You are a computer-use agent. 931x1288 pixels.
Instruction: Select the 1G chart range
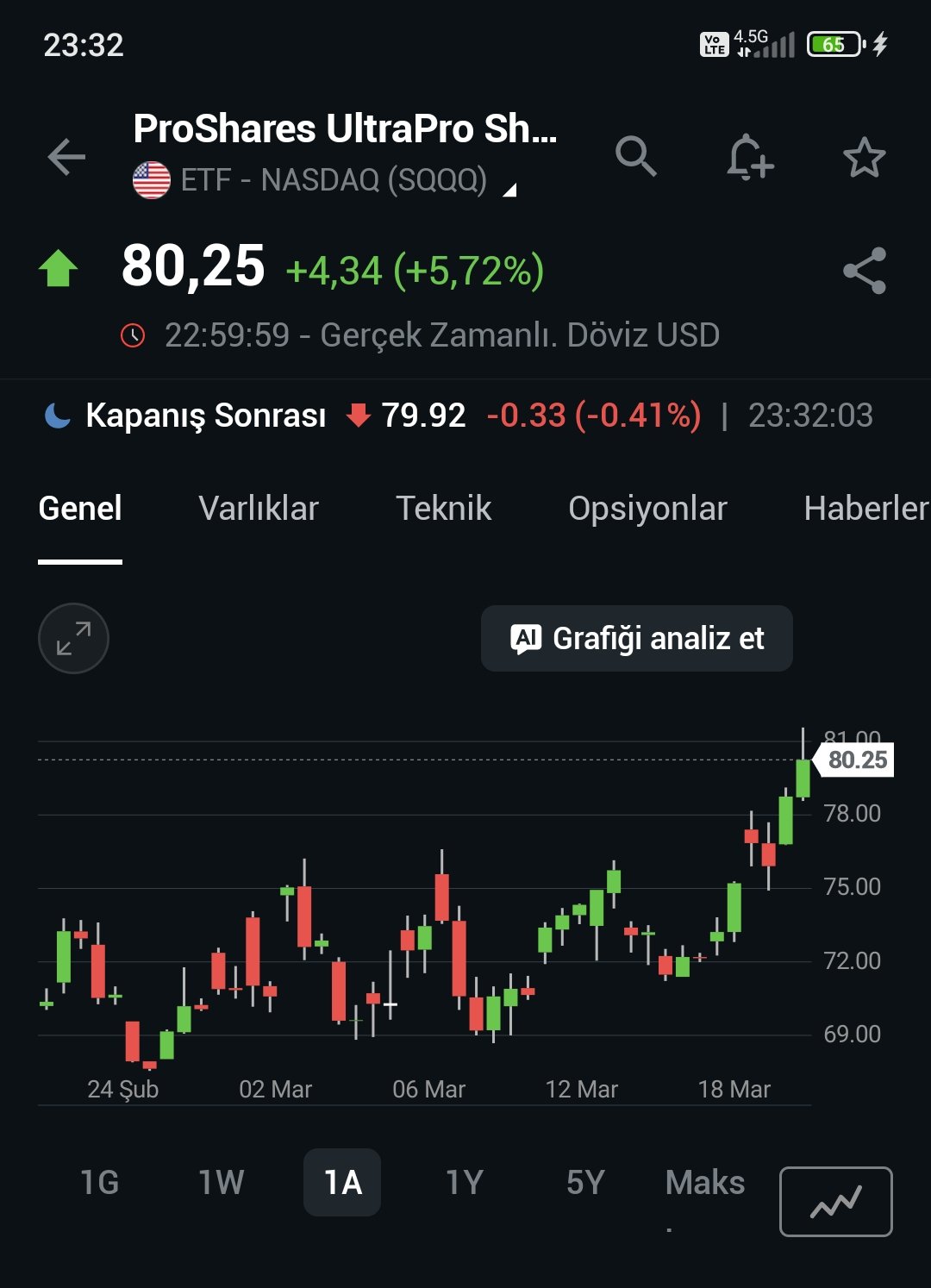click(99, 1183)
